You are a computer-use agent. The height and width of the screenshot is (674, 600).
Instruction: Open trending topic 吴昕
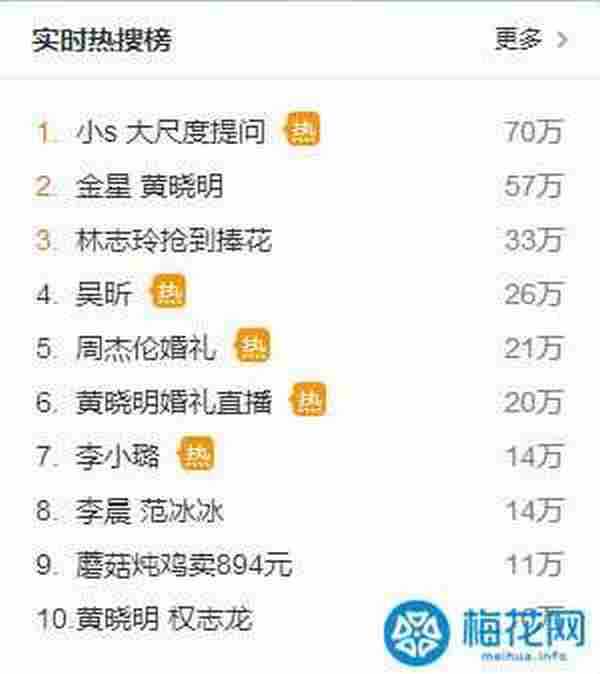pyautogui.click(x=104, y=294)
